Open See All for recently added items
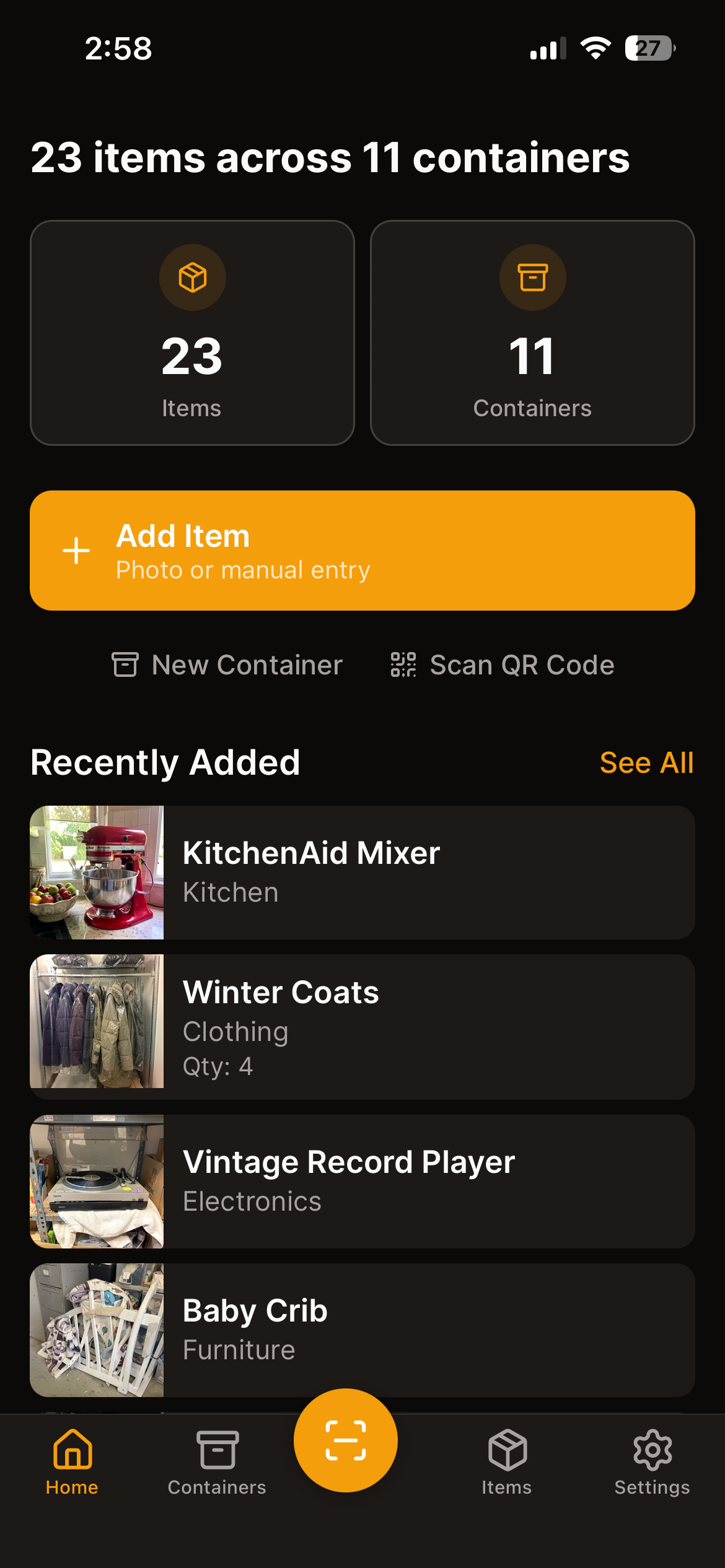 coord(646,762)
